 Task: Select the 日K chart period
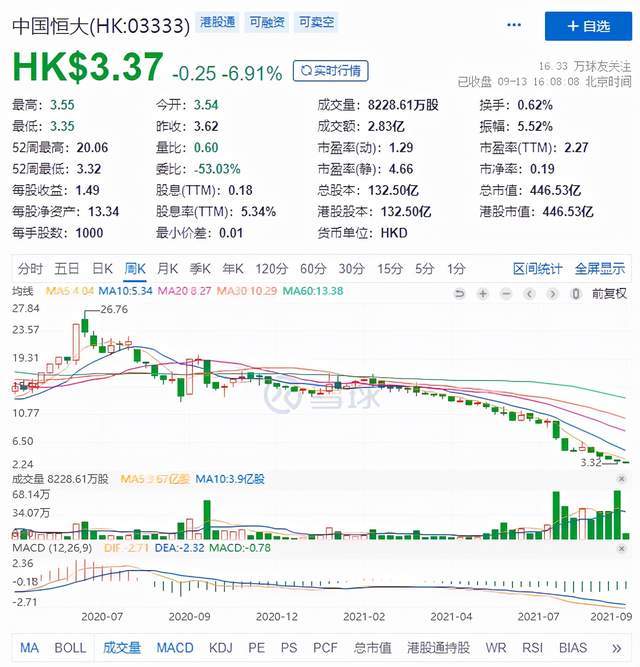point(102,268)
